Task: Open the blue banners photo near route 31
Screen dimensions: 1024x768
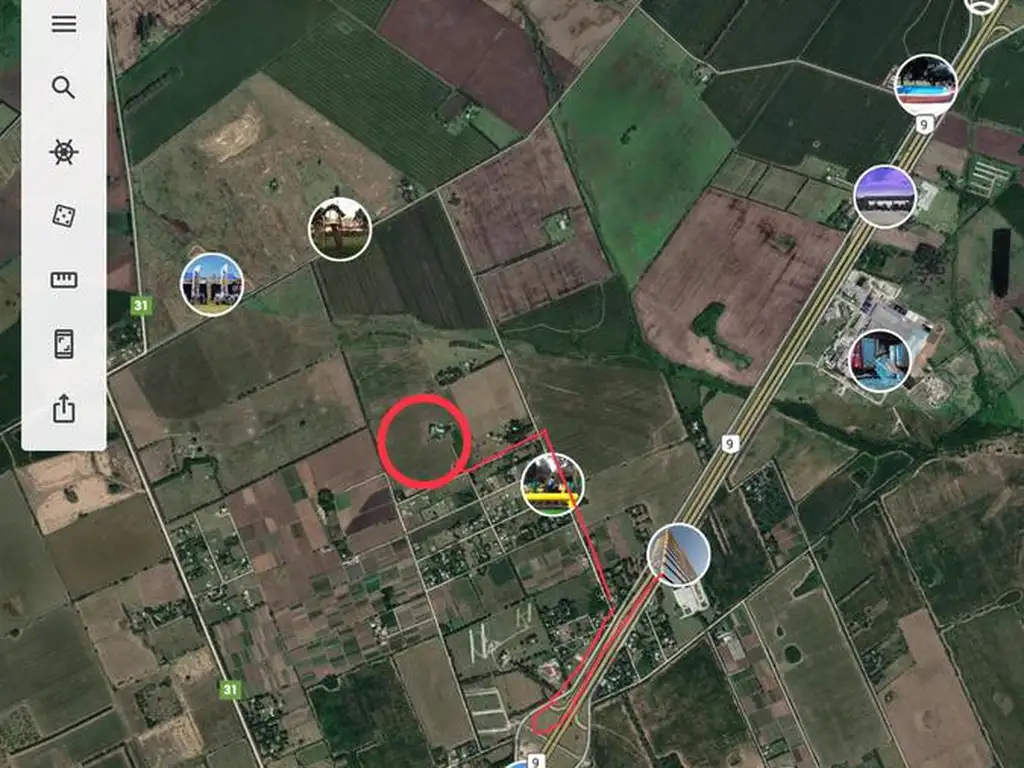Action: point(212,284)
